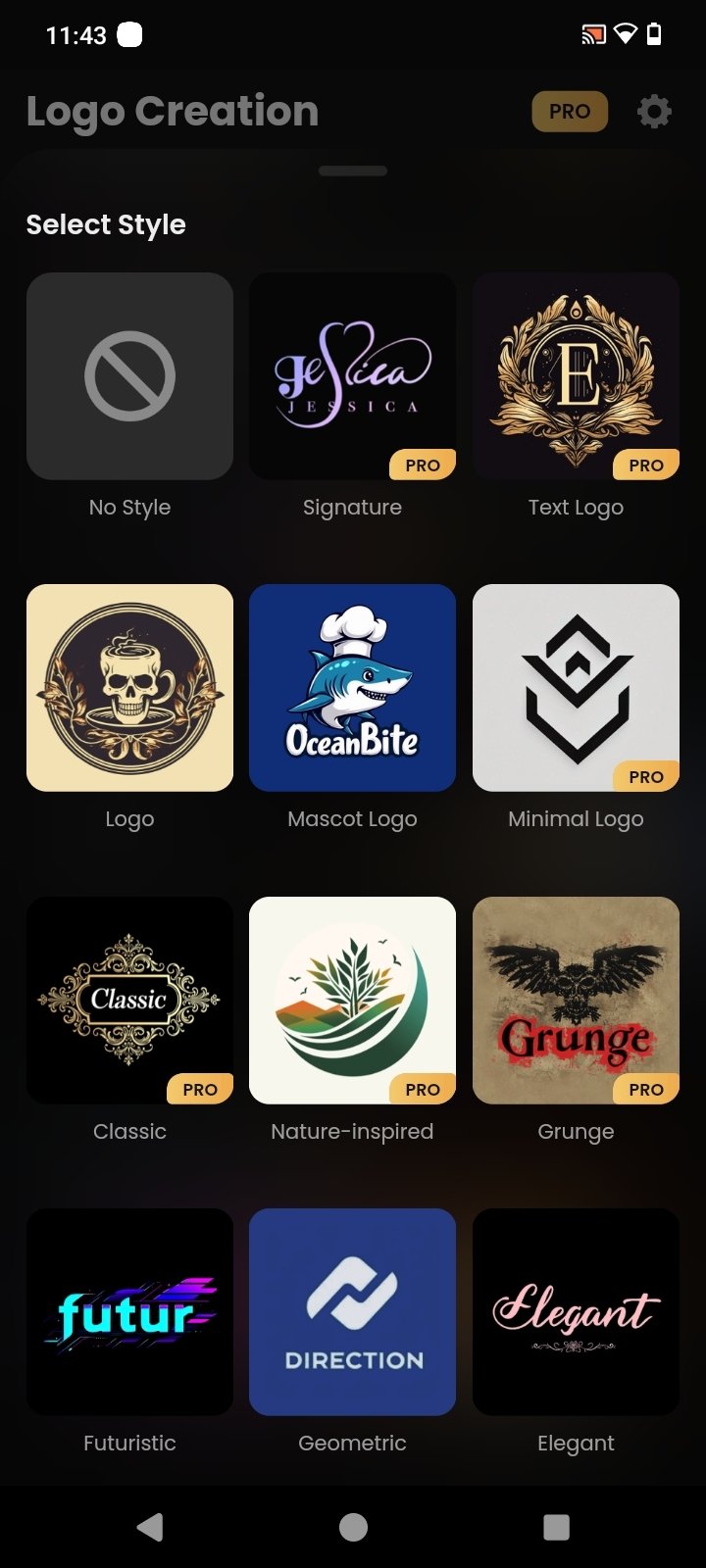Choose the Futuristic style
This screenshot has width=706, height=1568.
[129, 1311]
